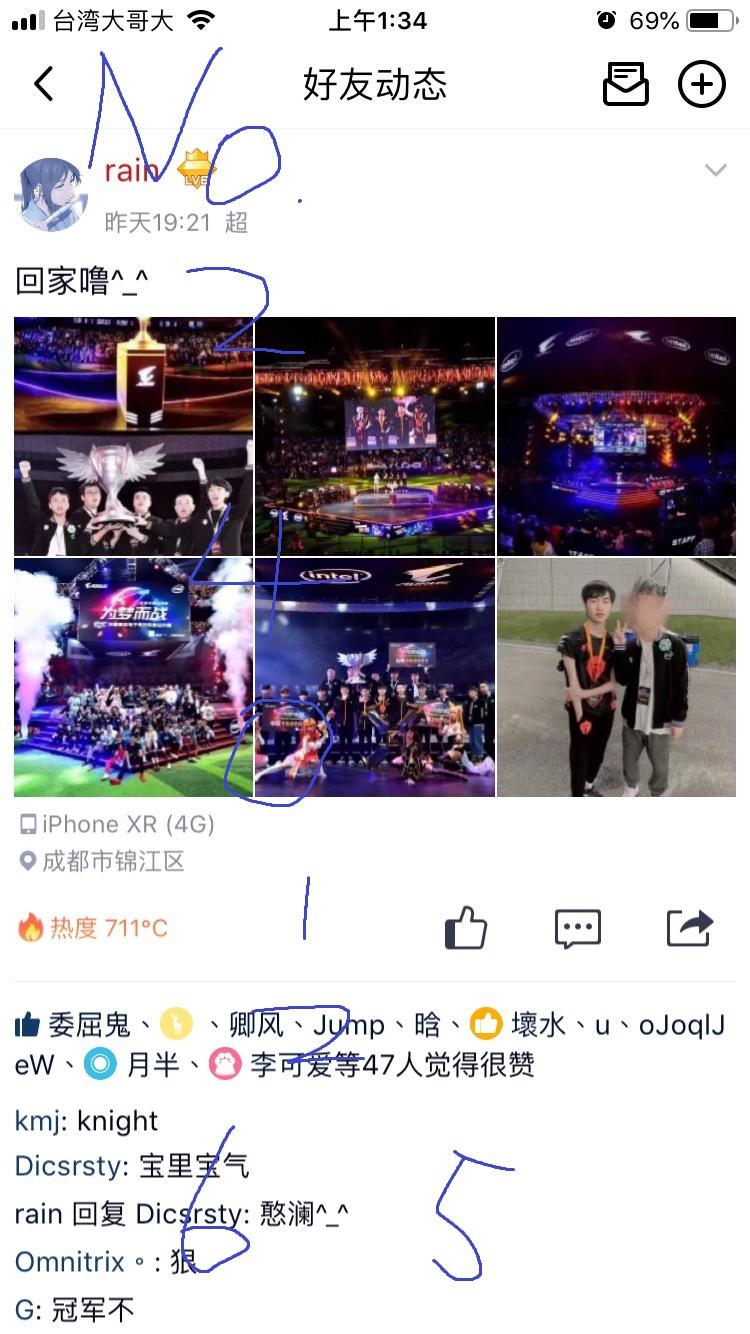Expand the post options chevron
Image resolution: width=750 pixels, height=1334 pixels.
(x=715, y=171)
